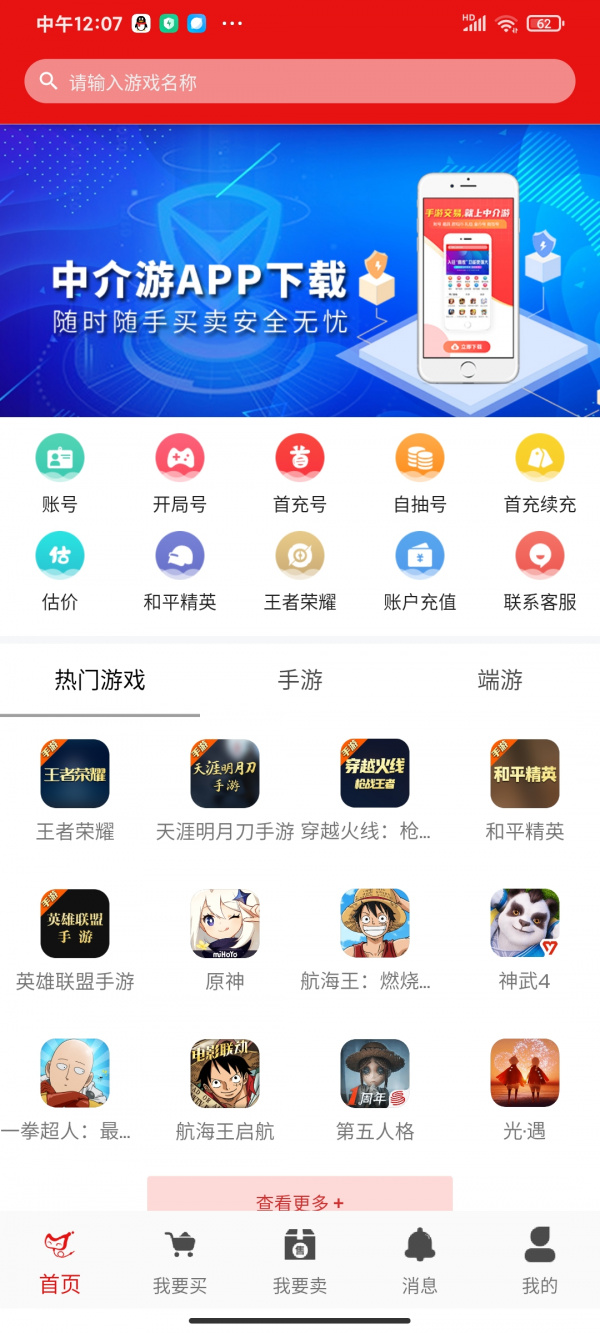Open the 开局号 category

coord(180,476)
